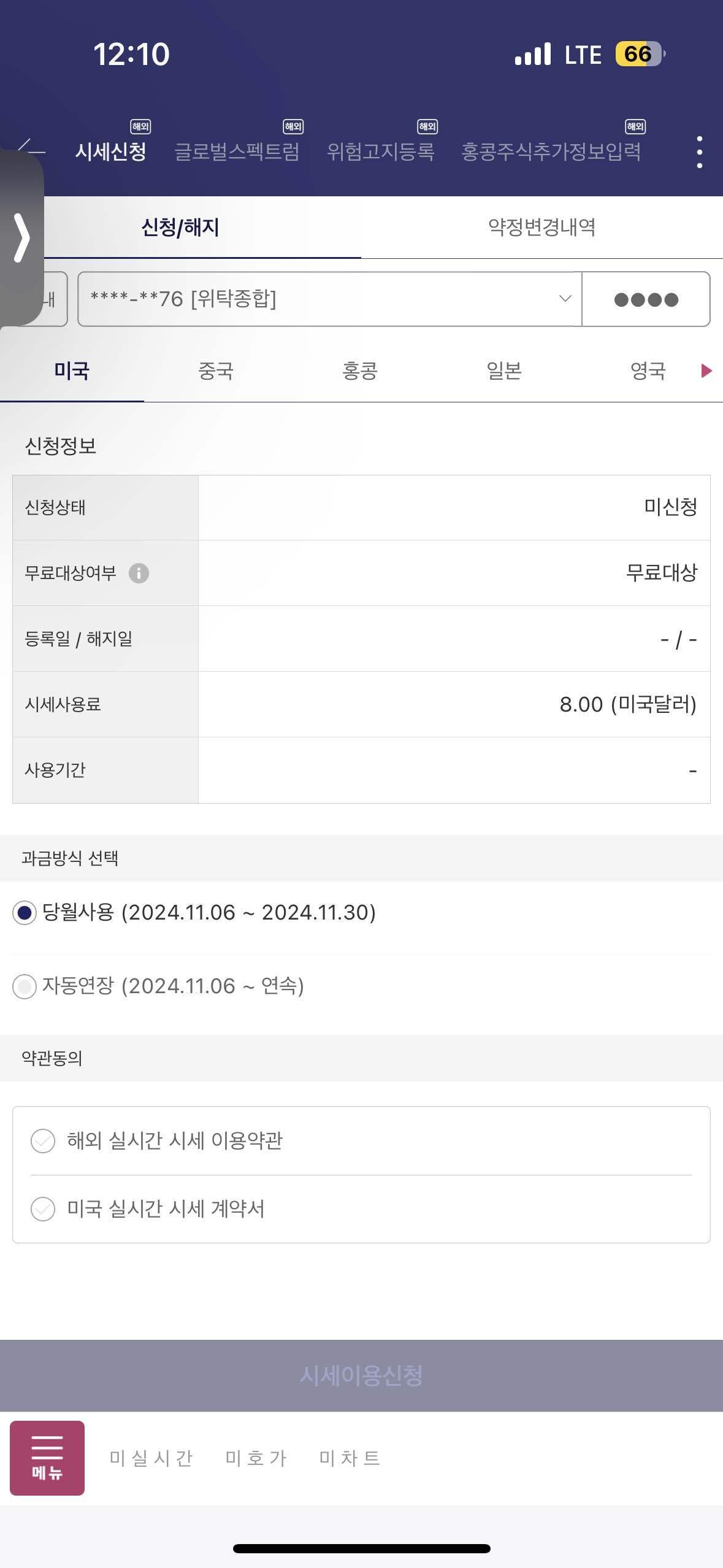
Task: Switch to the 약정변경내역 tab
Action: (x=542, y=228)
